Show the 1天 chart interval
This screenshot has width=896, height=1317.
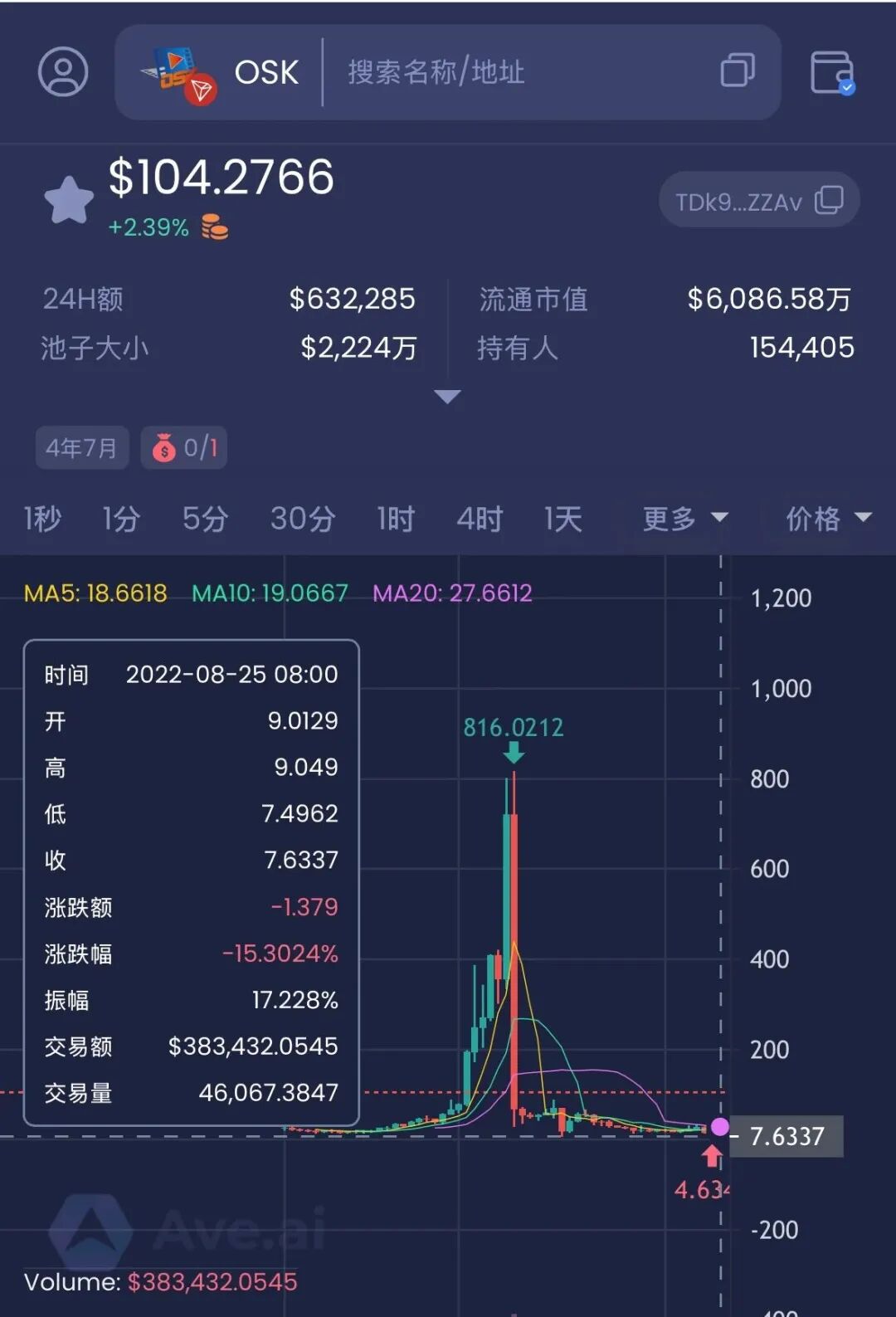click(562, 519)
